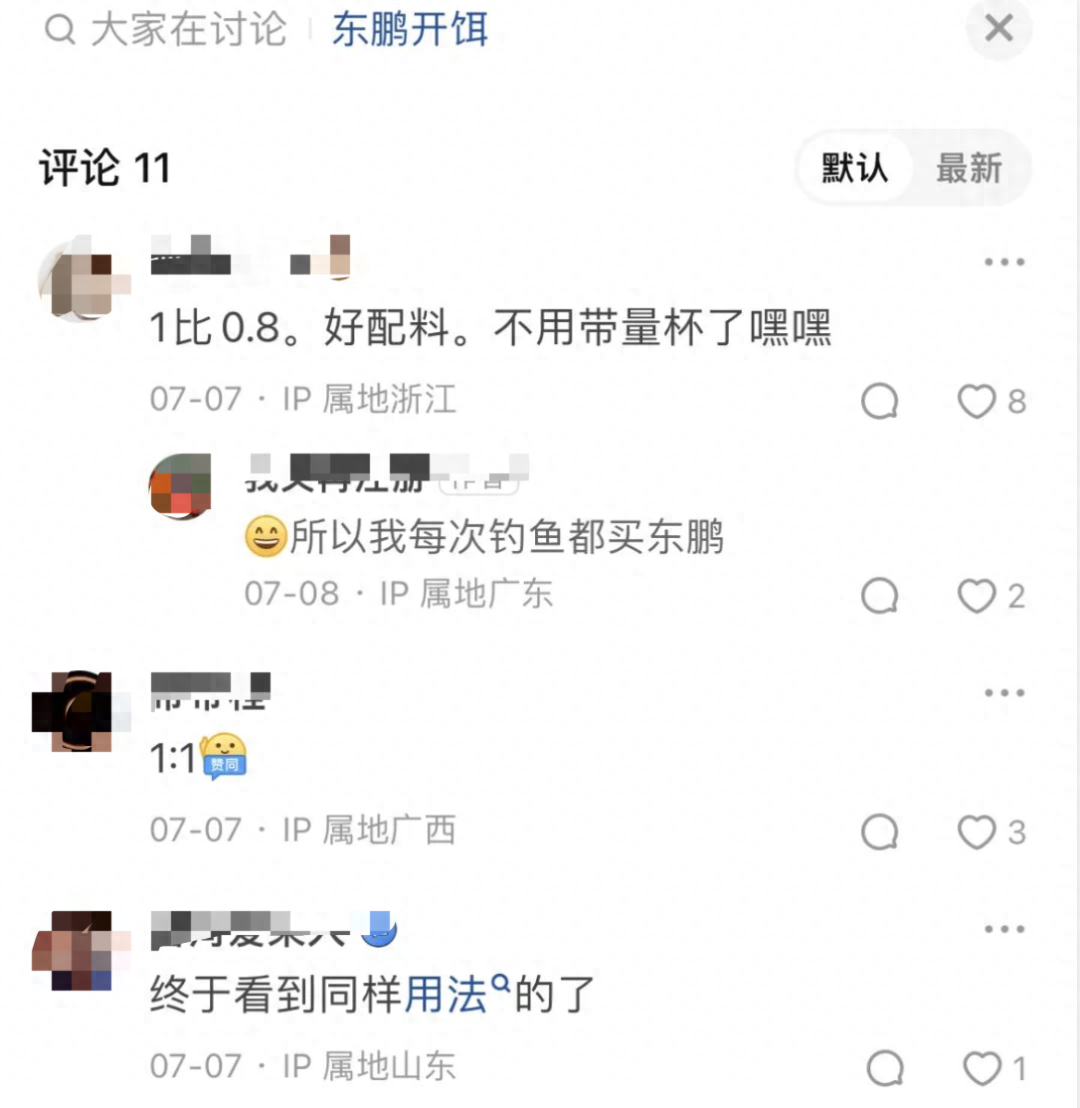
Task: Open more options for the '1:1' comment
Action: [1004, 693]
